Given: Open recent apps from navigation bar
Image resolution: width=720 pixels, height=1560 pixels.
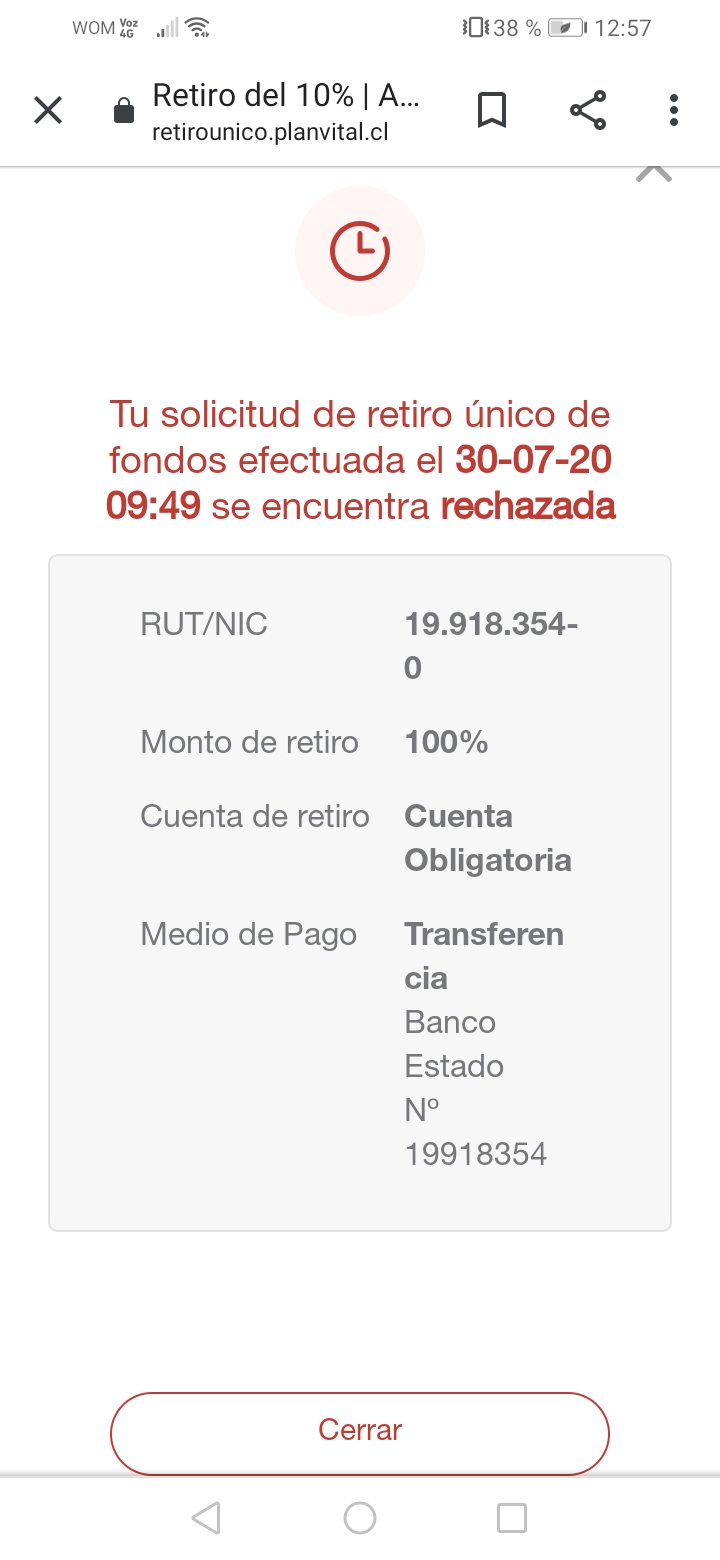Looking at the screenshot, I should (512, 1518).
